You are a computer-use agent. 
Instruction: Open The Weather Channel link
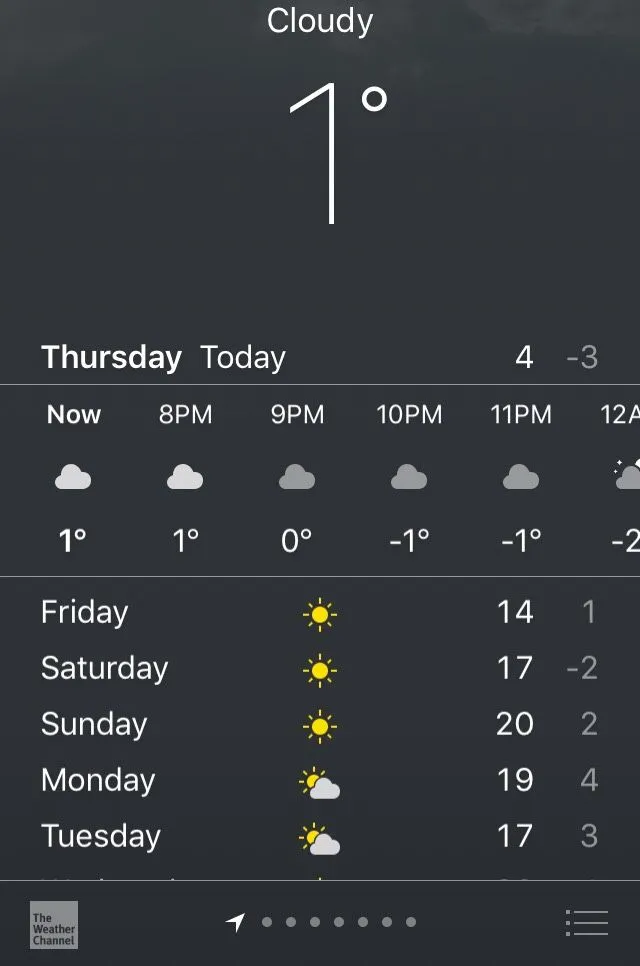coord(54,924)
